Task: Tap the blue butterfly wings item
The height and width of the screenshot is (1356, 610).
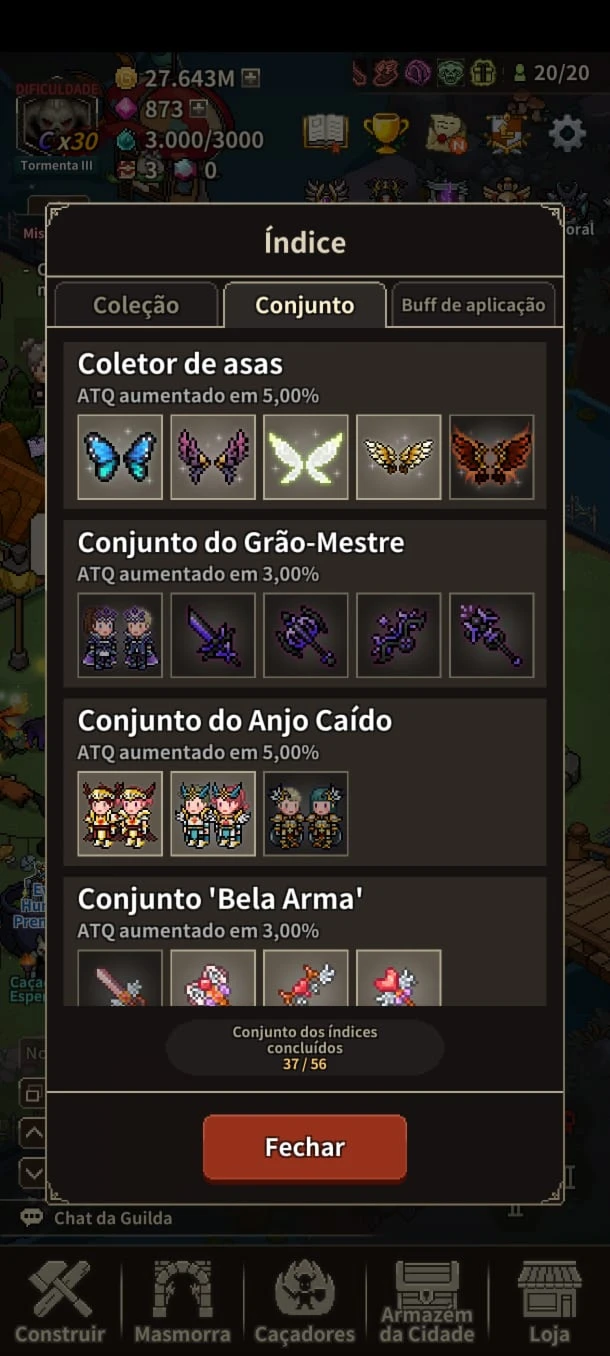Action: point(120,457)
